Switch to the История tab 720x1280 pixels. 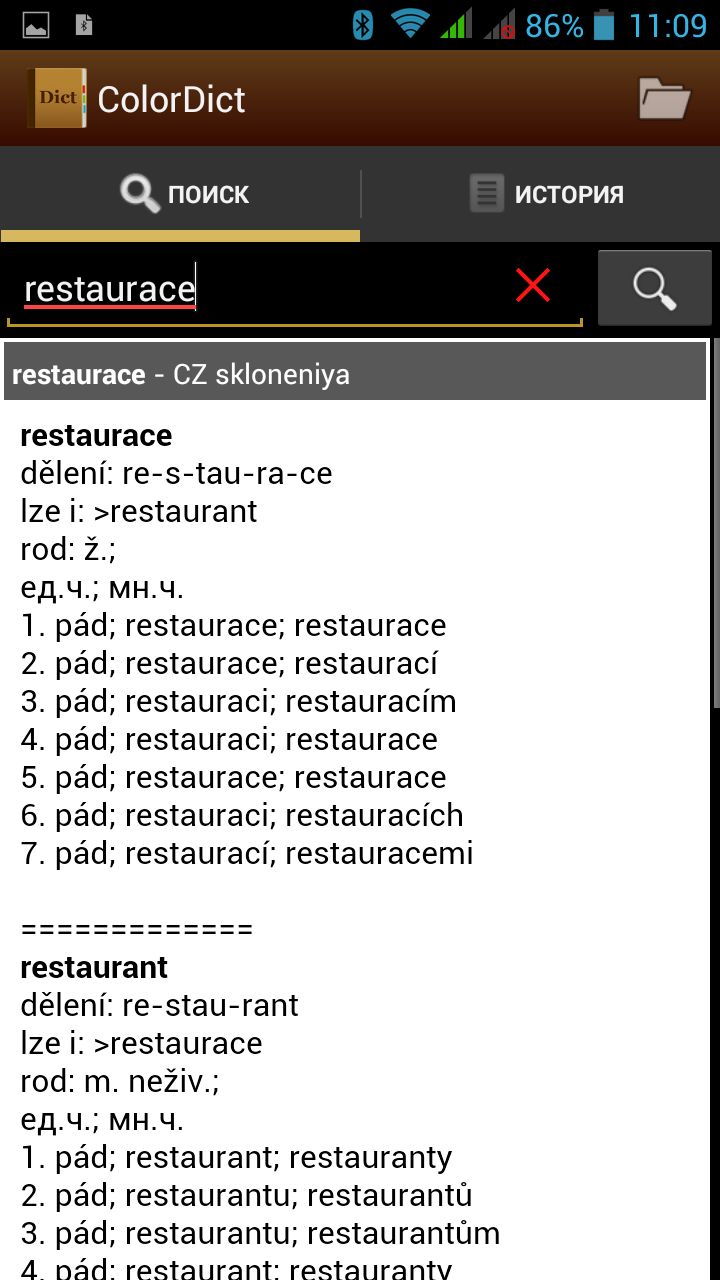[x=545, y=194]
